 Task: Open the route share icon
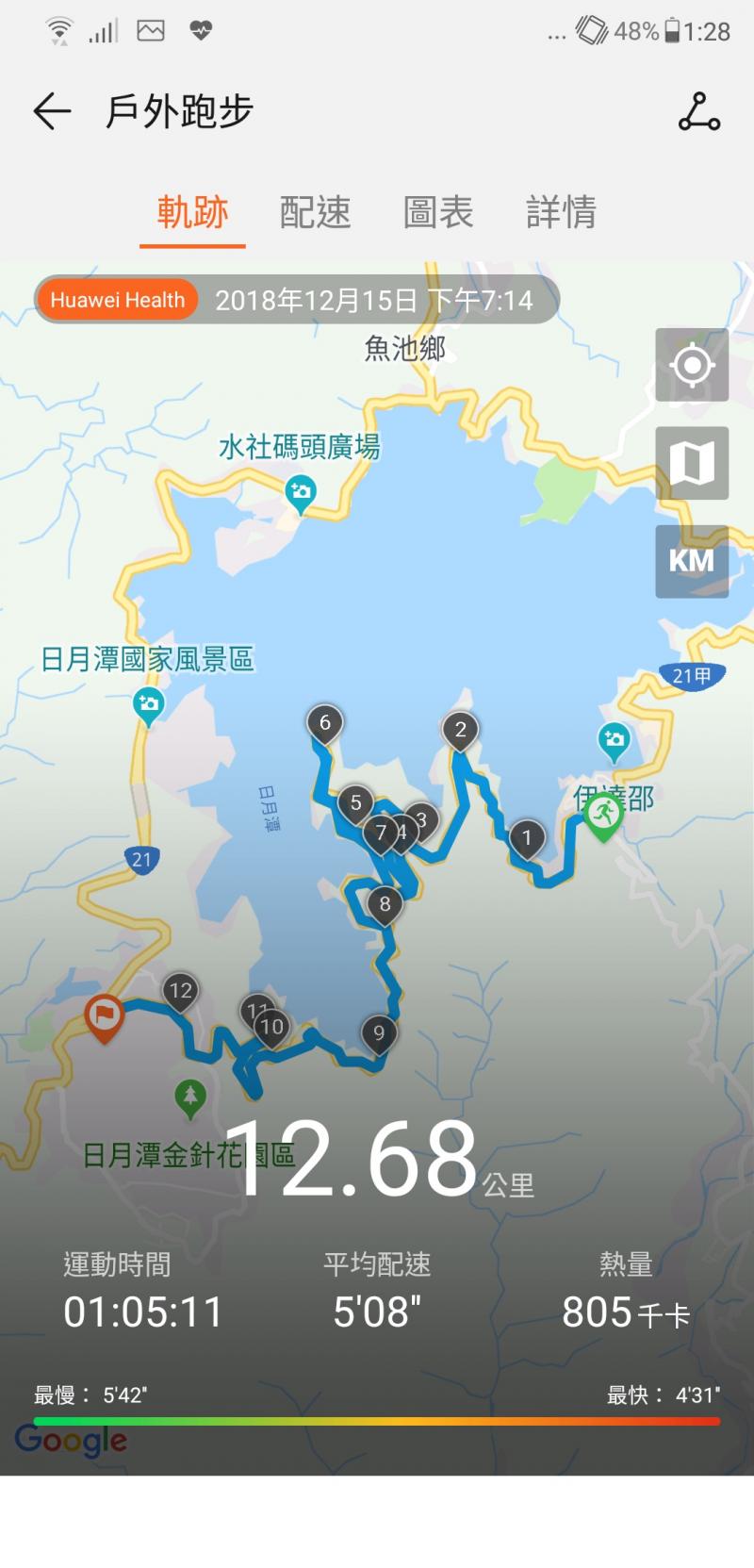point(698,112)
